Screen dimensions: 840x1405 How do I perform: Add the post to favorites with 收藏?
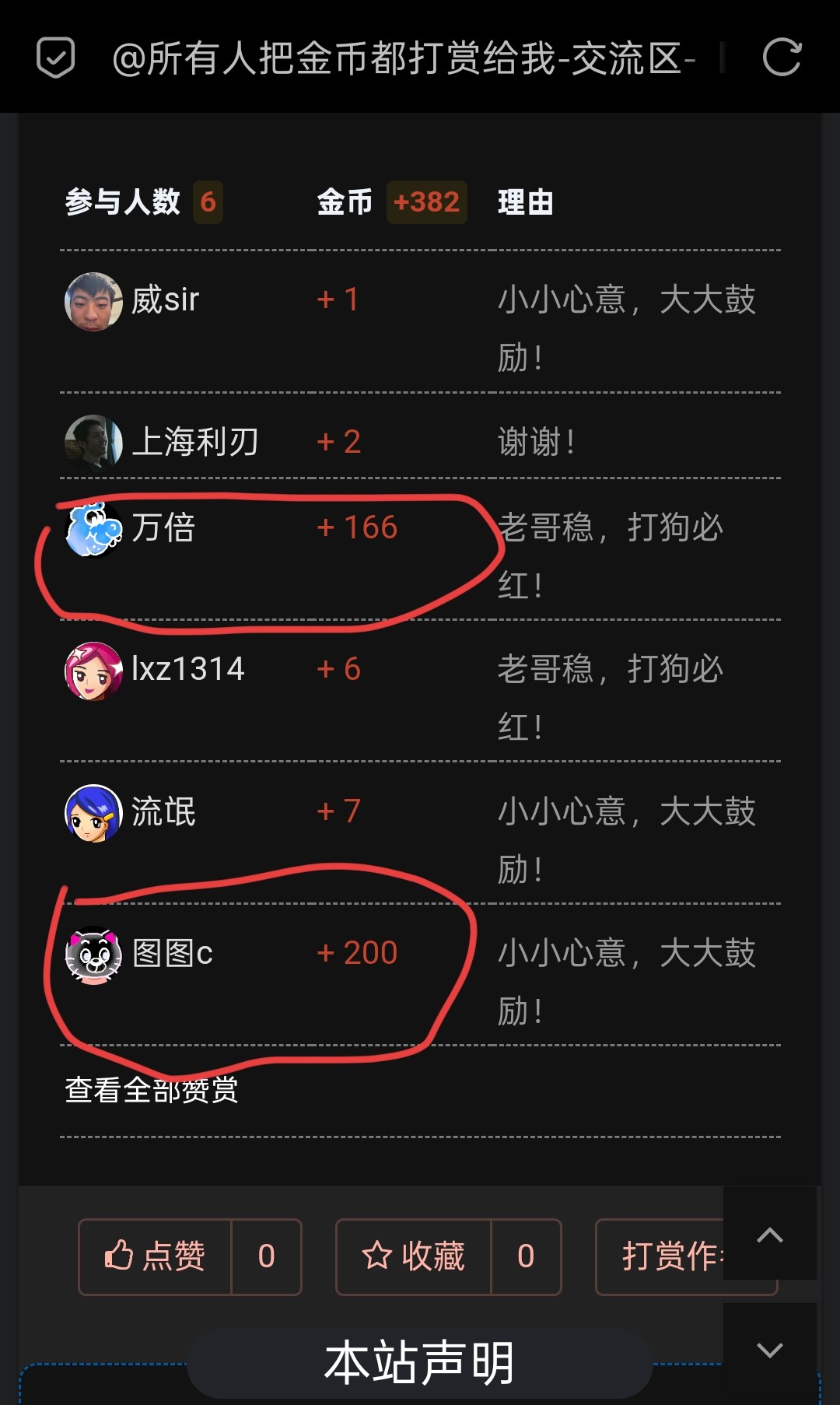pyautogui.click(x=414, y=1256)
